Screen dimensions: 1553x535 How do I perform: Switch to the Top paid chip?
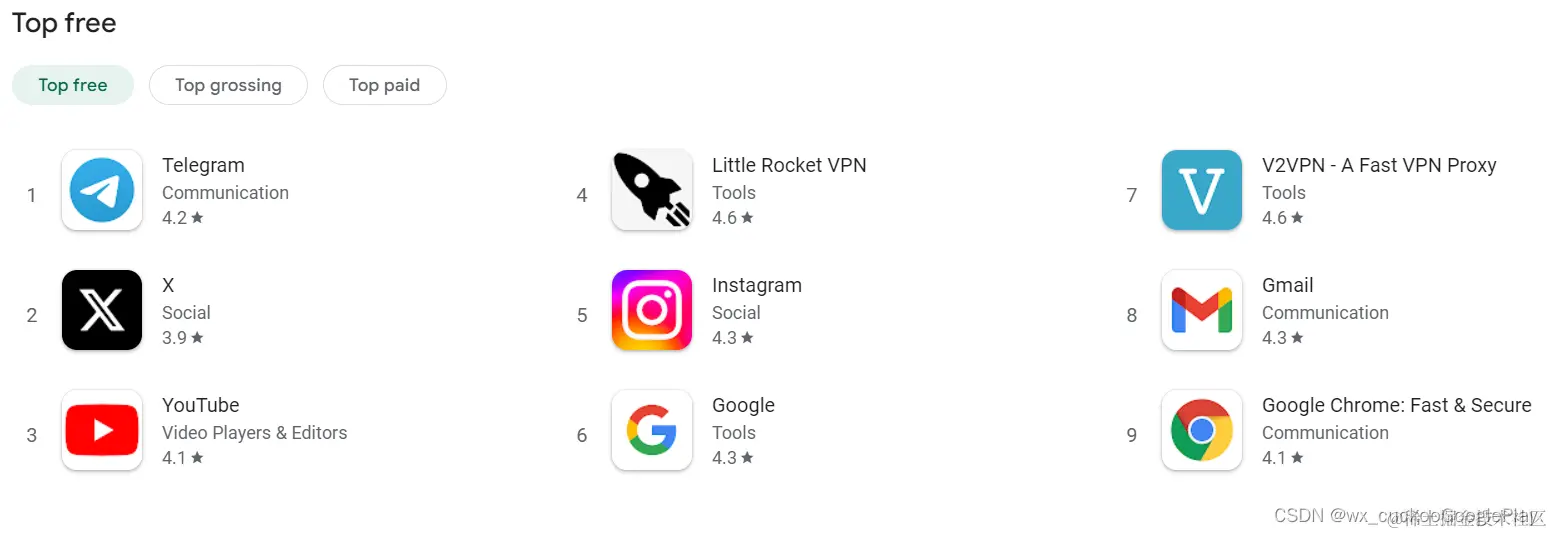pos(384,85)
